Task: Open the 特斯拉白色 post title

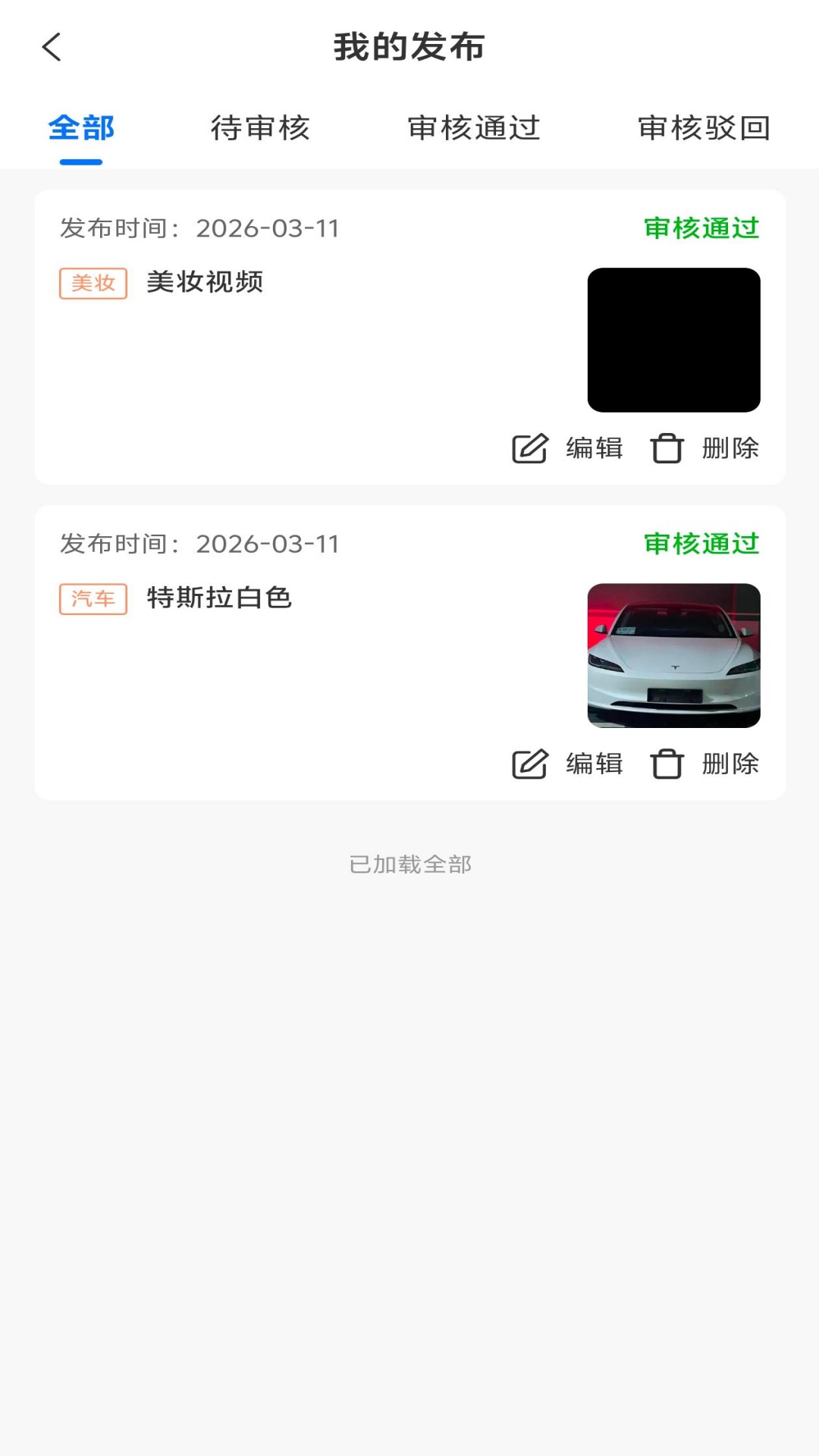Action: pyautogui.click(x=218, y=599)
